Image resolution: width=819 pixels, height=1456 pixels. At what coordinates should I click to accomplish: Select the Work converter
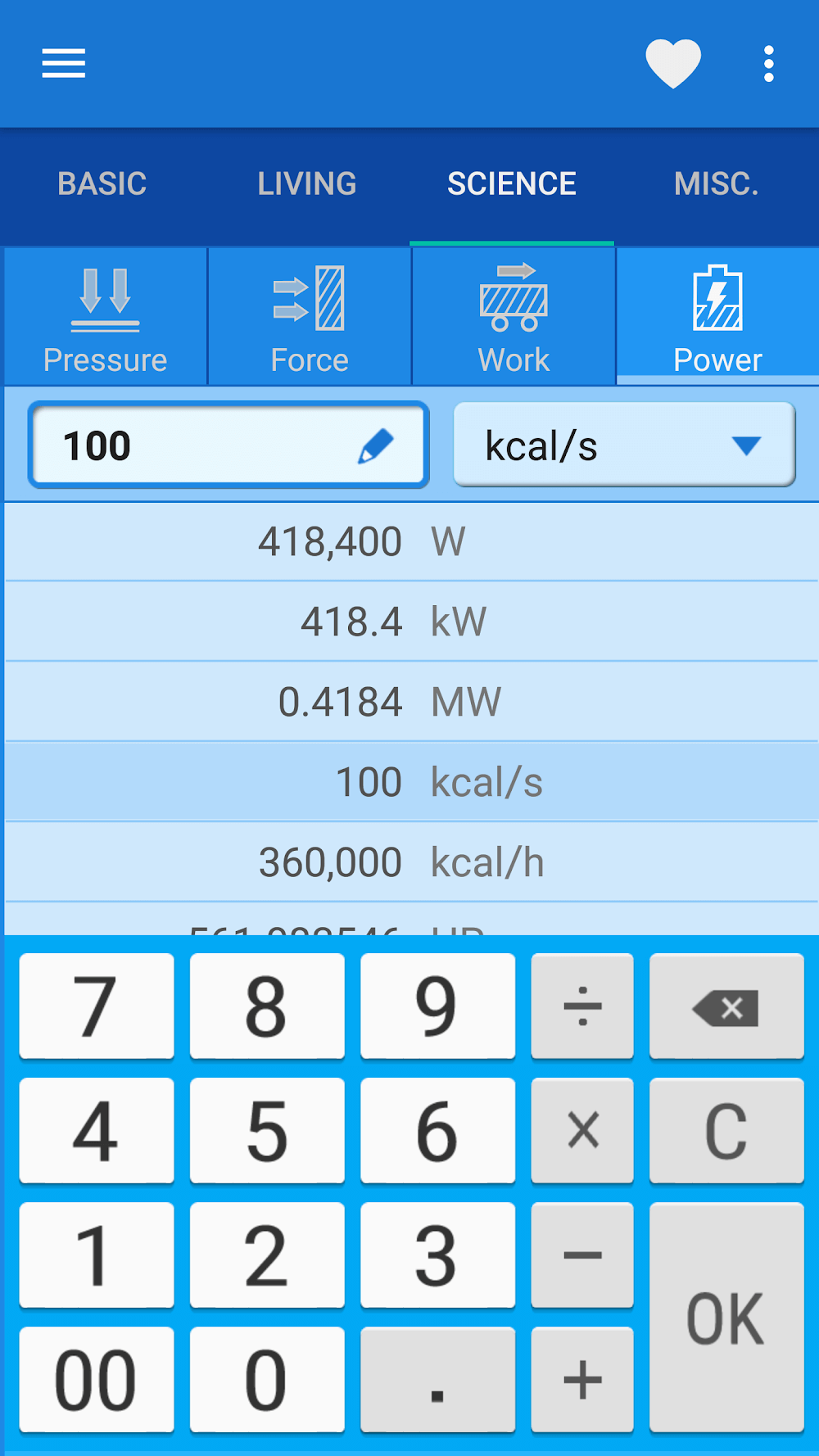[x=514, y=318]
